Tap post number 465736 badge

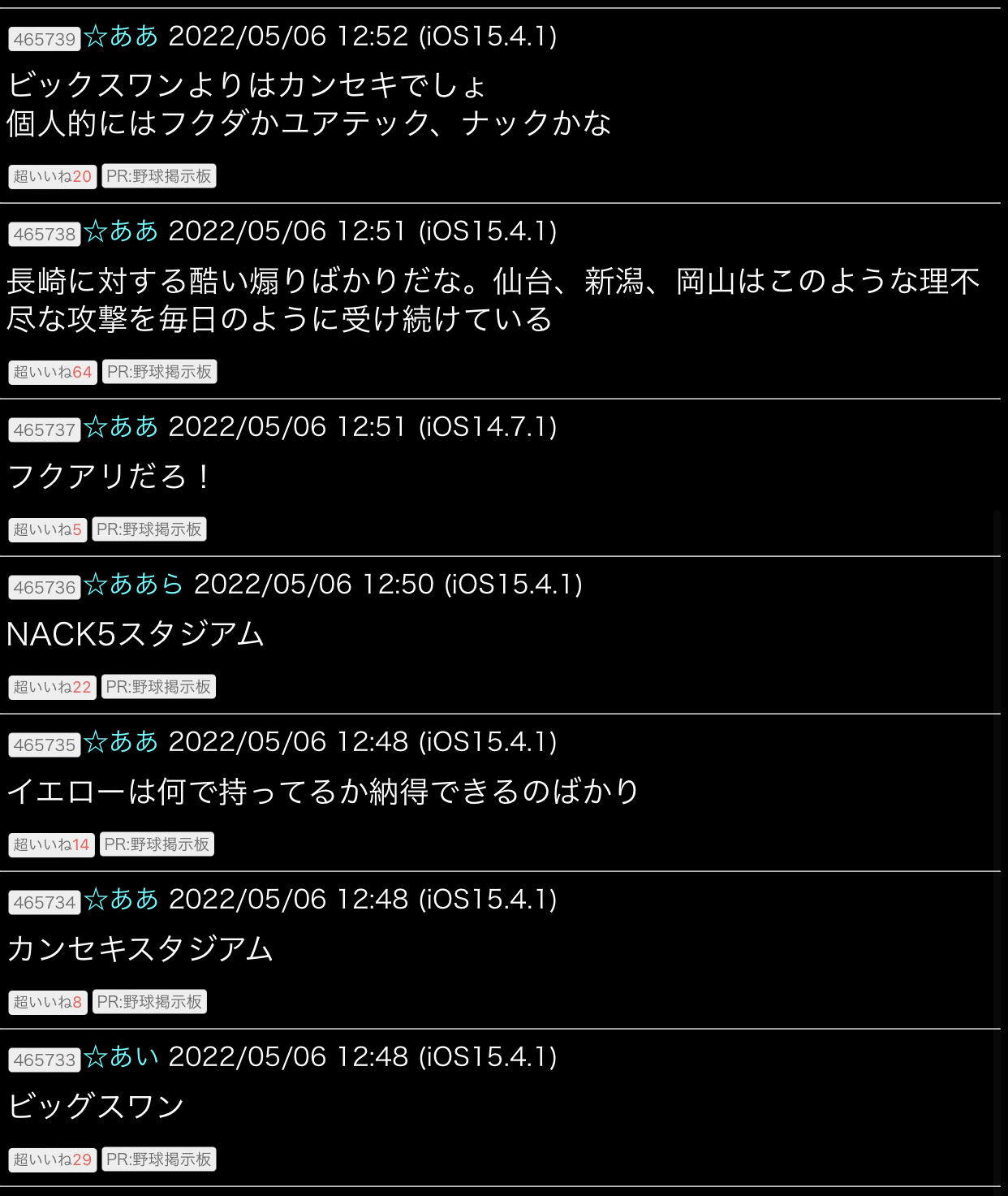[45, 588]
